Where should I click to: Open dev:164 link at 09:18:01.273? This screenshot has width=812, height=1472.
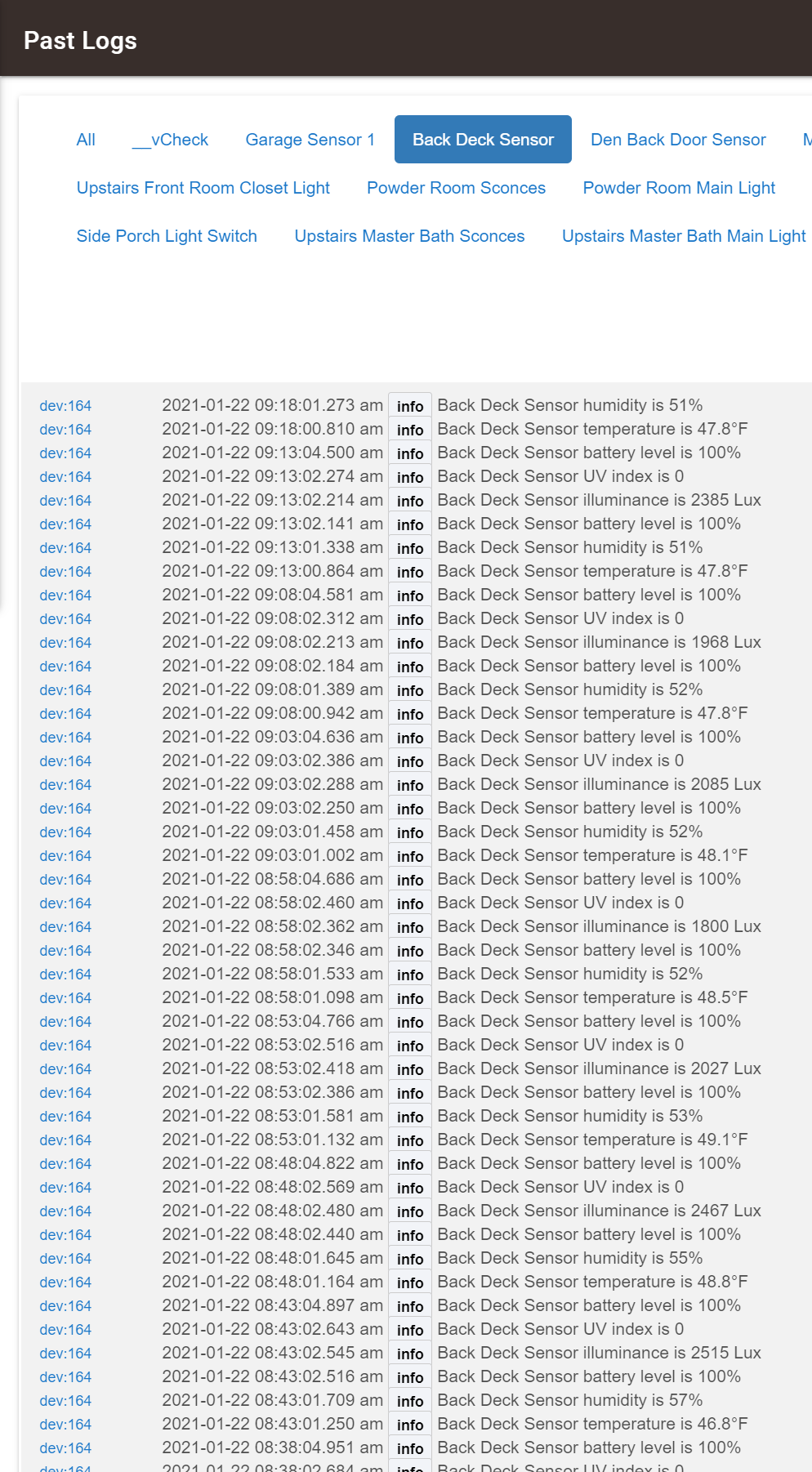(65, 406)
